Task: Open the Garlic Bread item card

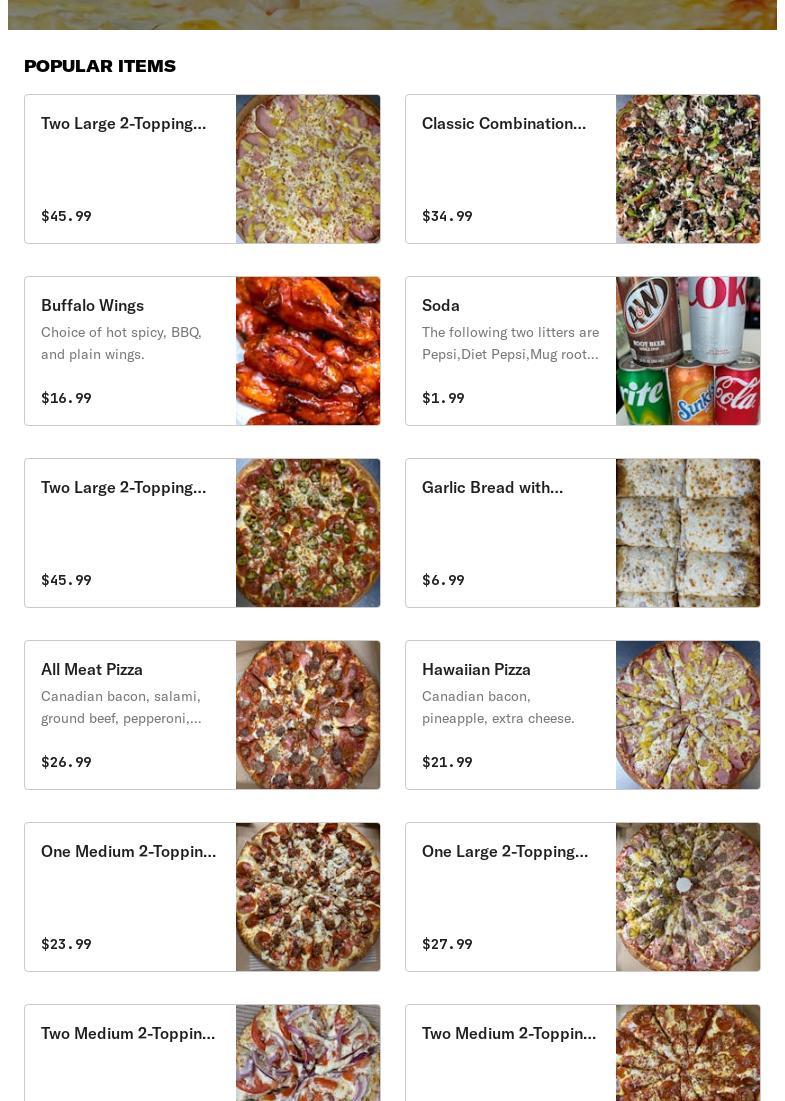Action: click(582, 533)
